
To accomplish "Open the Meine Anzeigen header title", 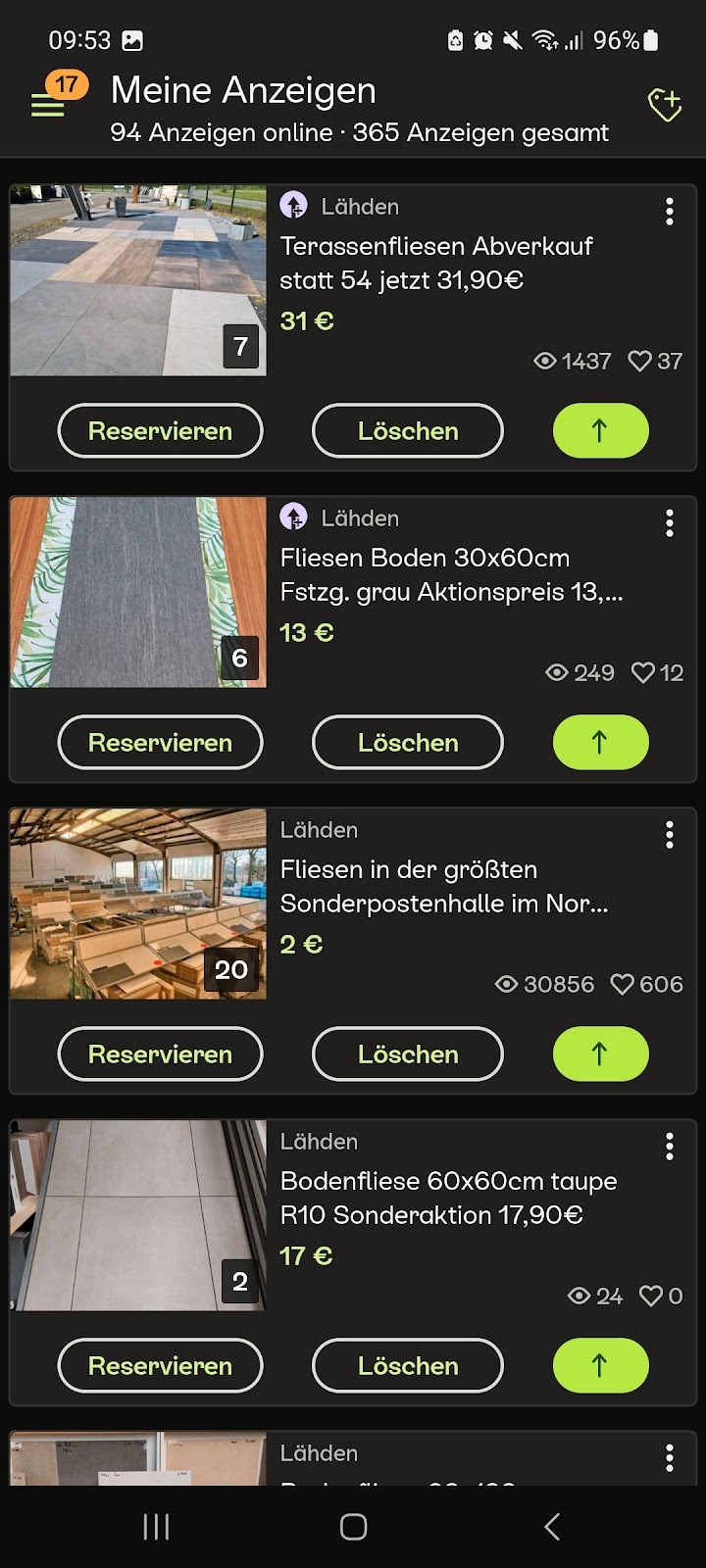I will tap(243, 90).
